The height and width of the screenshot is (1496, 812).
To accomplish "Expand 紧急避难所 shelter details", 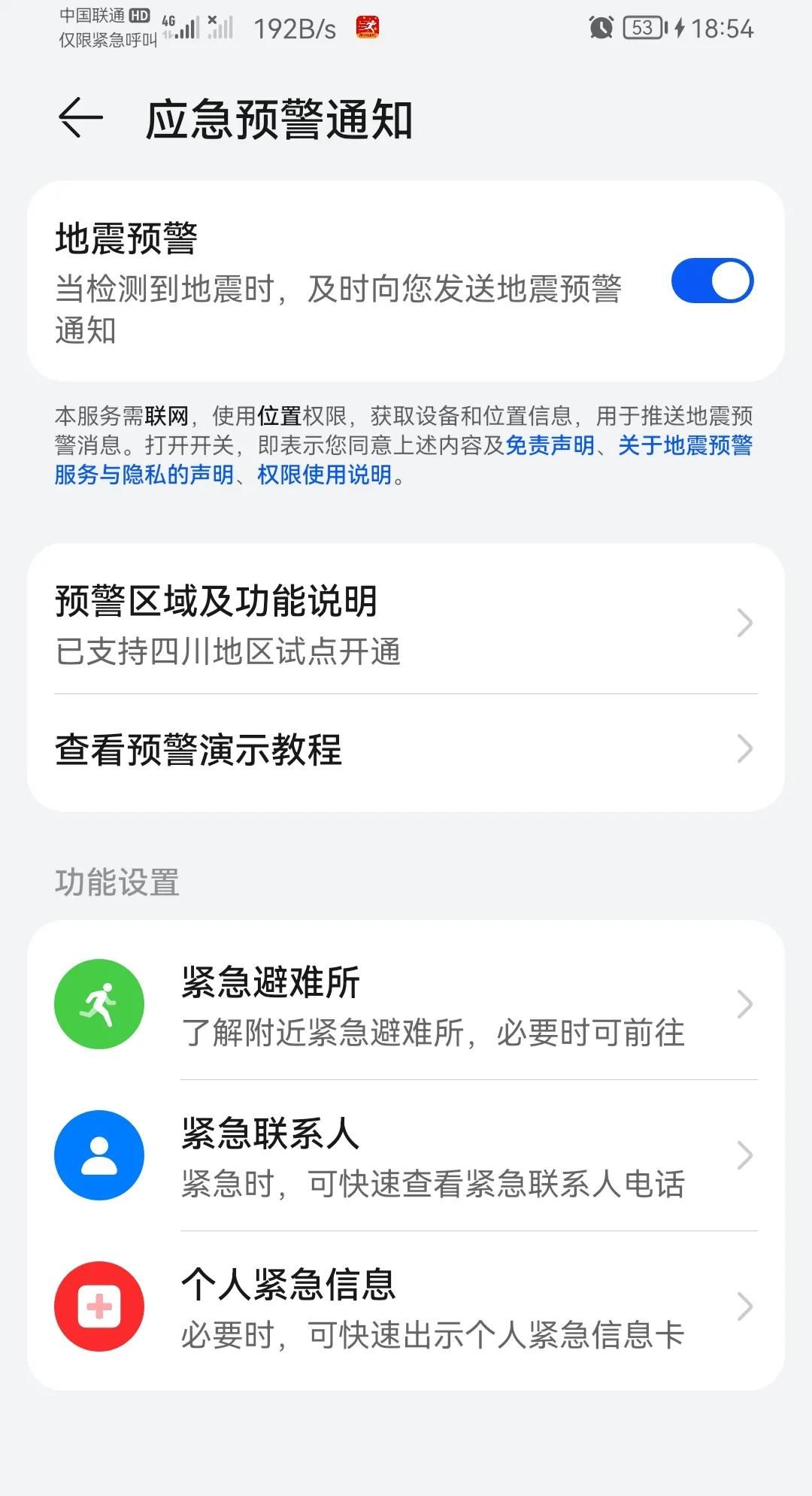I will tap(744, 1004).
